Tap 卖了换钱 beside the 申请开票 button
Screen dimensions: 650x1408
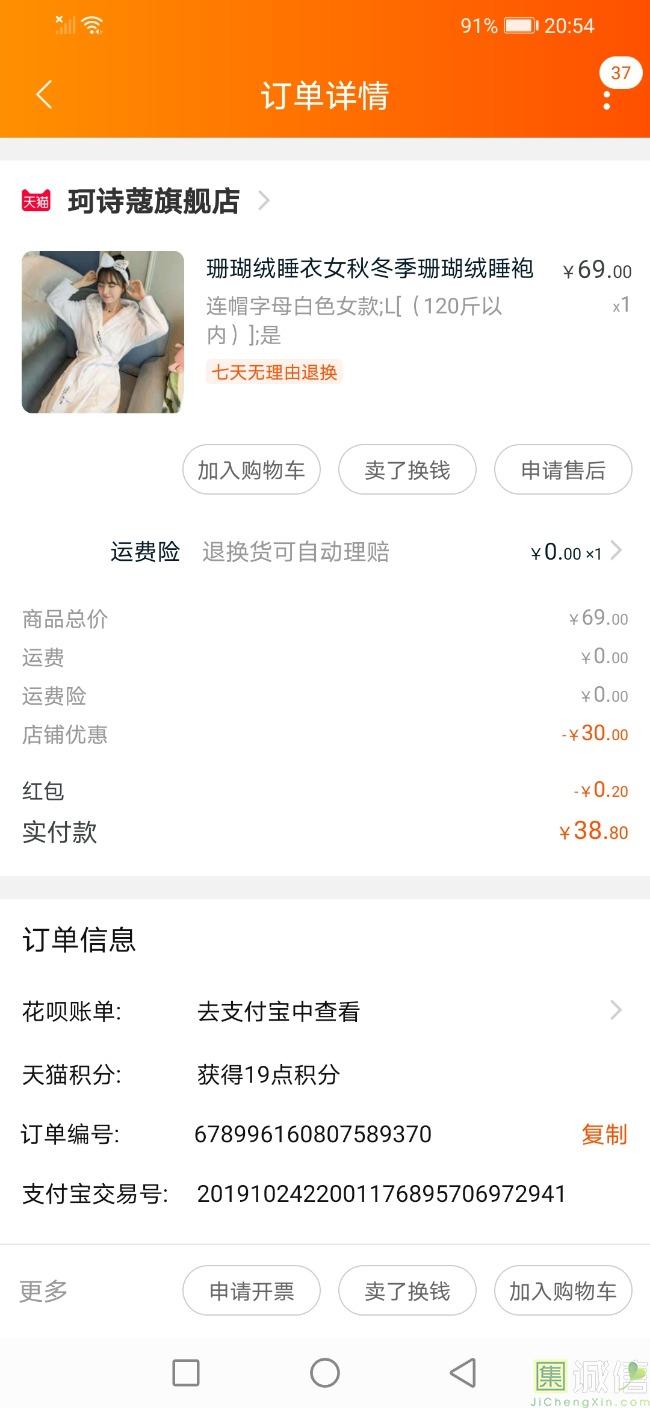pyautogui.click(x=407, y=1291)
